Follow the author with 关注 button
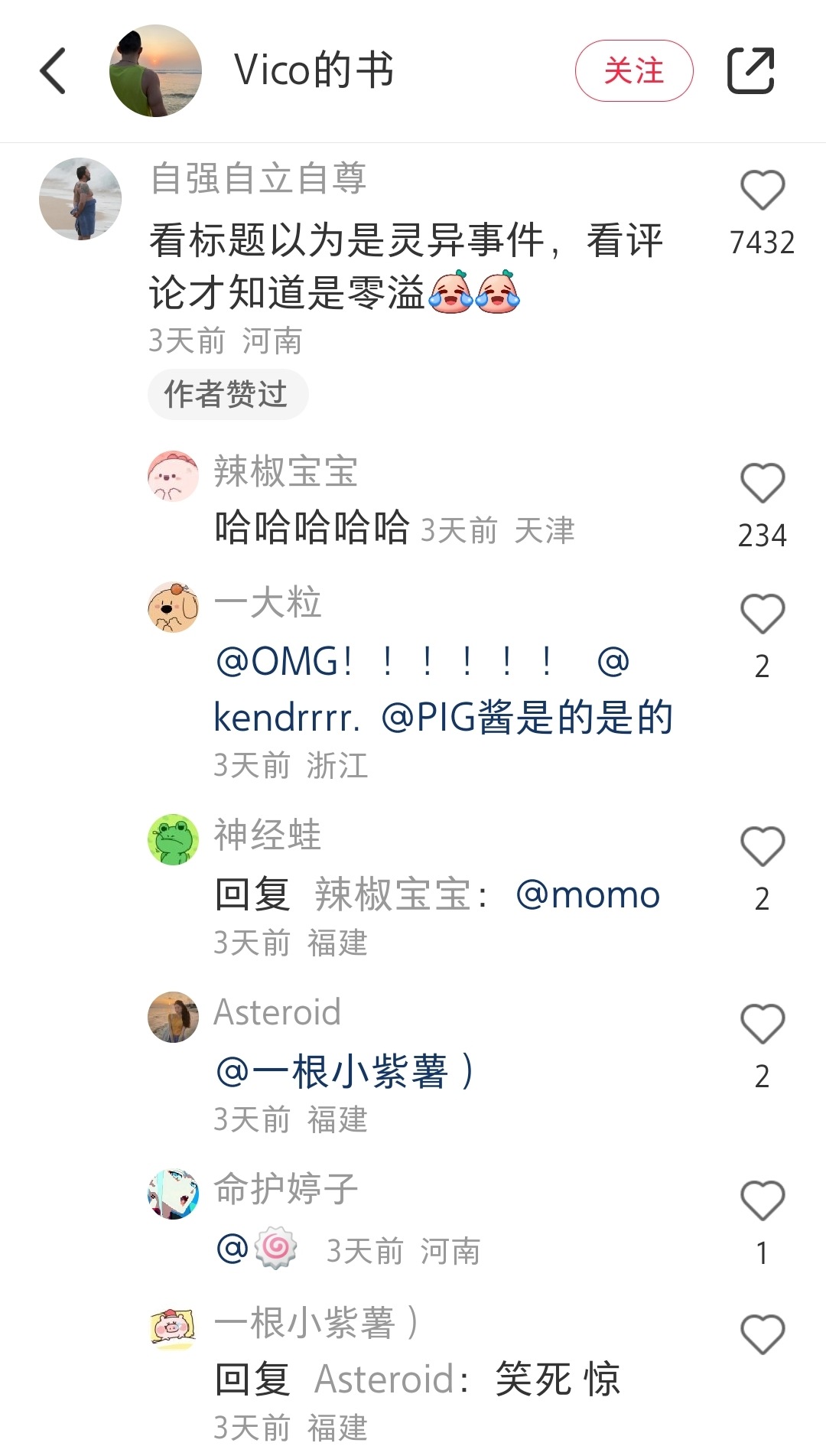The image size is (826, 1456). pyautogui.click(x=633, y=71)
